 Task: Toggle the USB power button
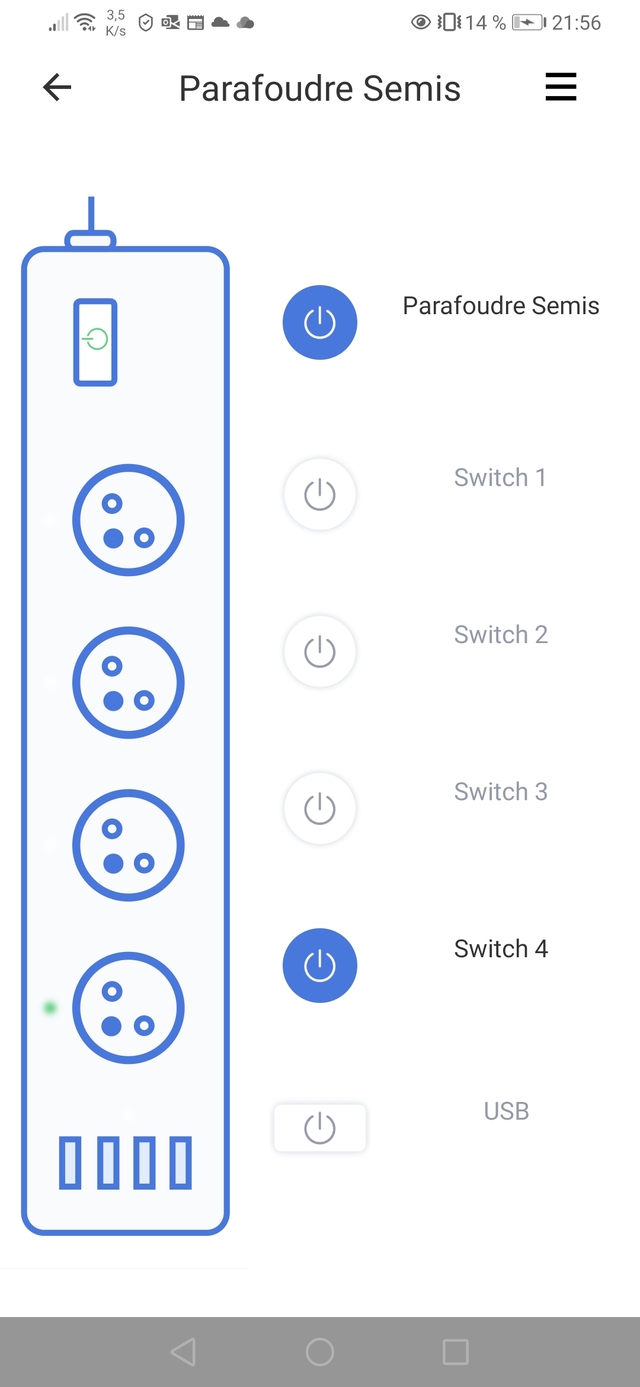(320, 1128)
